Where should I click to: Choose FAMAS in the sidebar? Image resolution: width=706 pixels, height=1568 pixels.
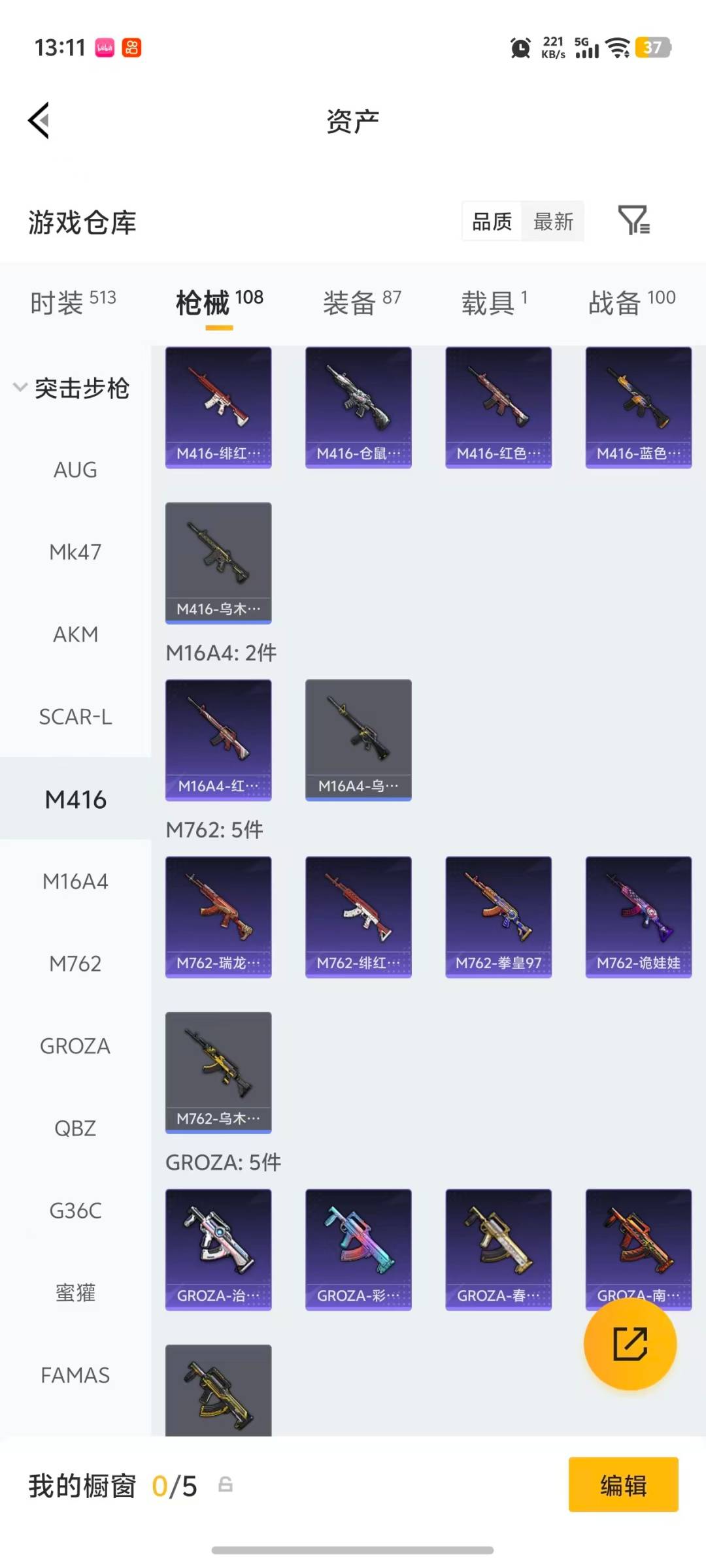coord(75,1375)
